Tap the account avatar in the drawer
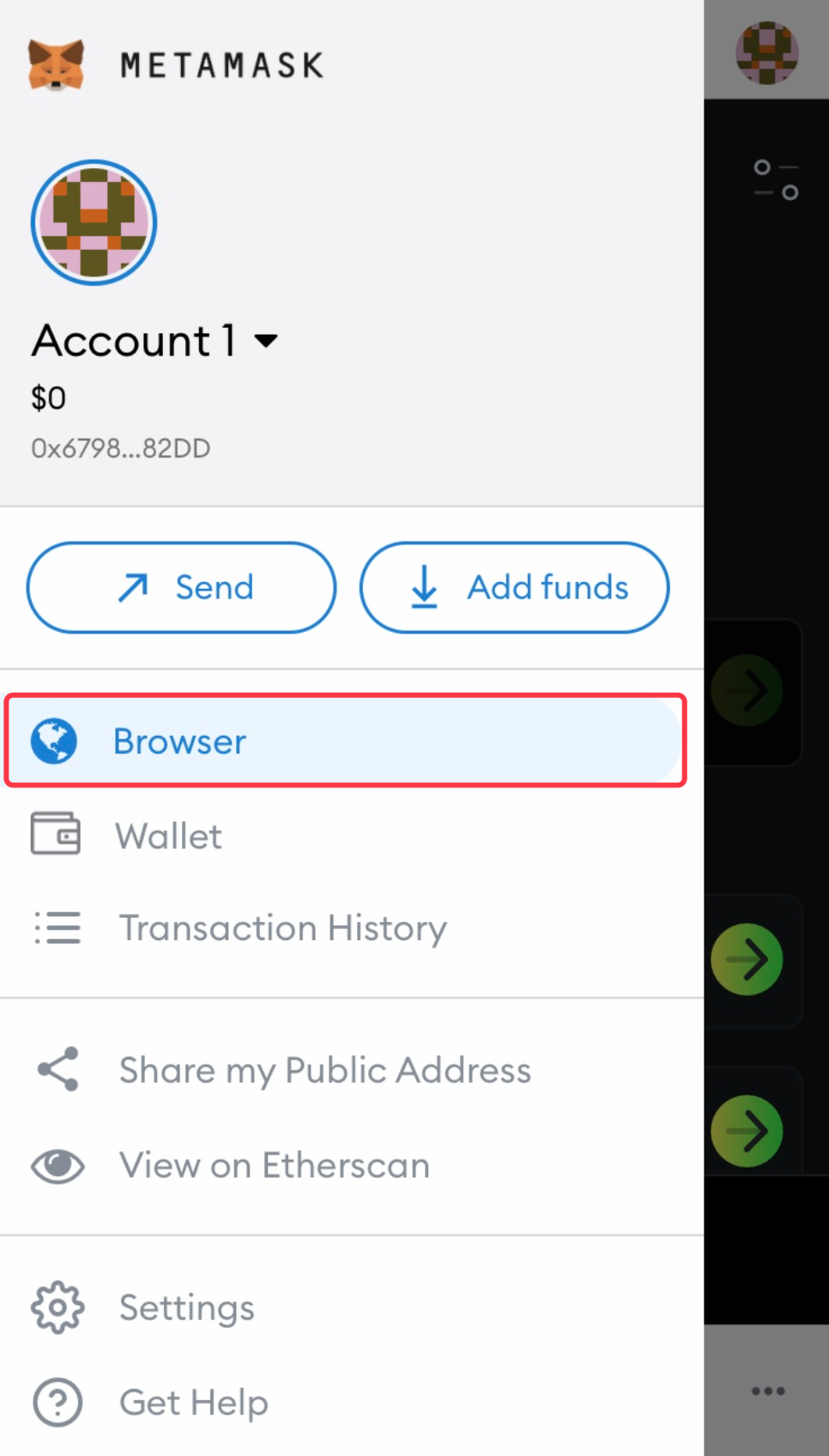This screenshot has height=1456, width=829. (94, 222)
